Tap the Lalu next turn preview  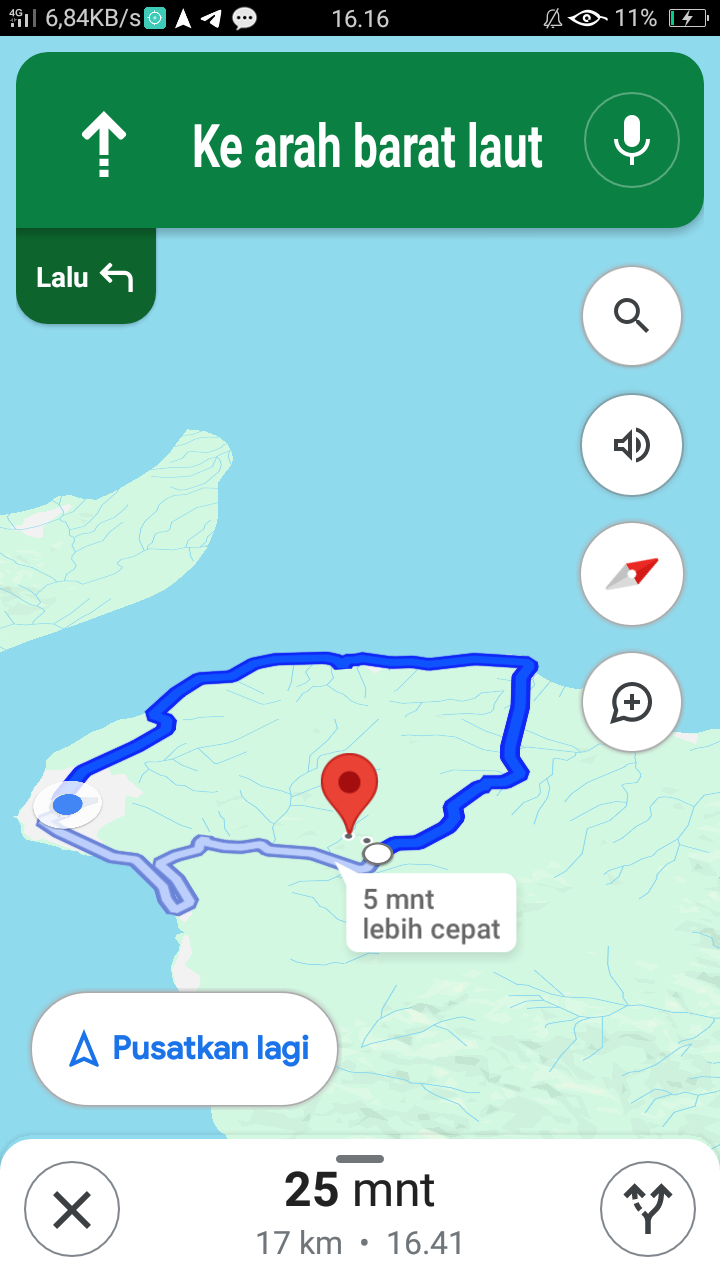(x=86, y=276)
